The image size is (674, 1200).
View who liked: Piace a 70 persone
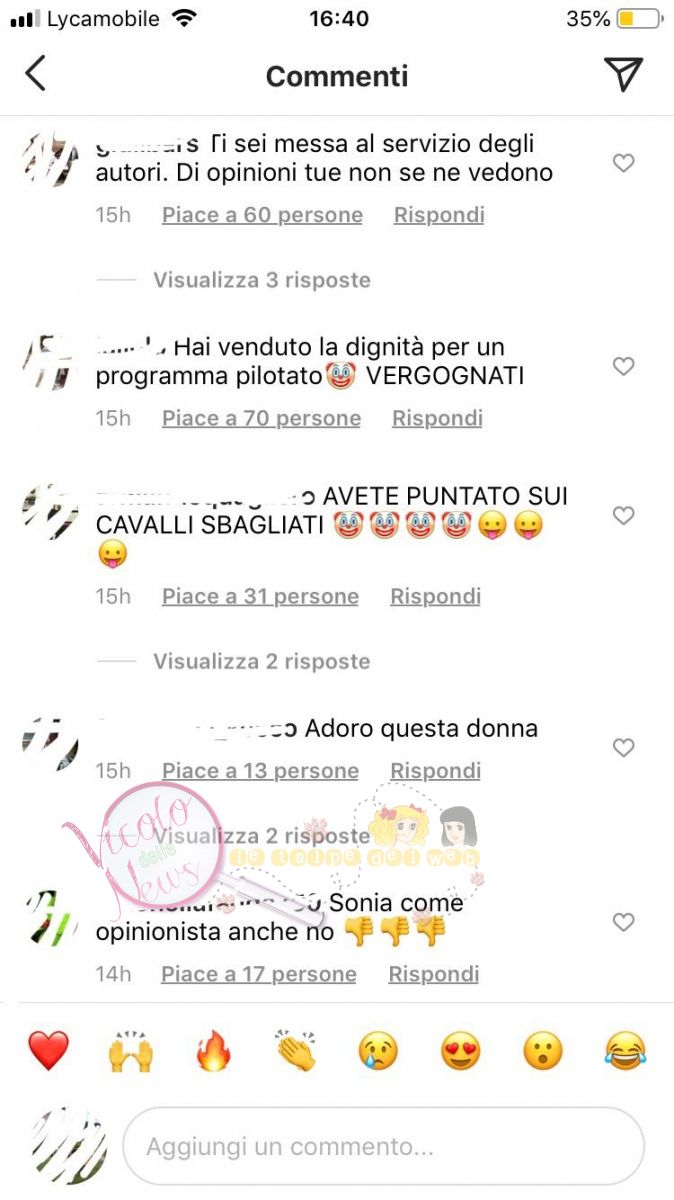pyautogui.click(x=261, y=418)
